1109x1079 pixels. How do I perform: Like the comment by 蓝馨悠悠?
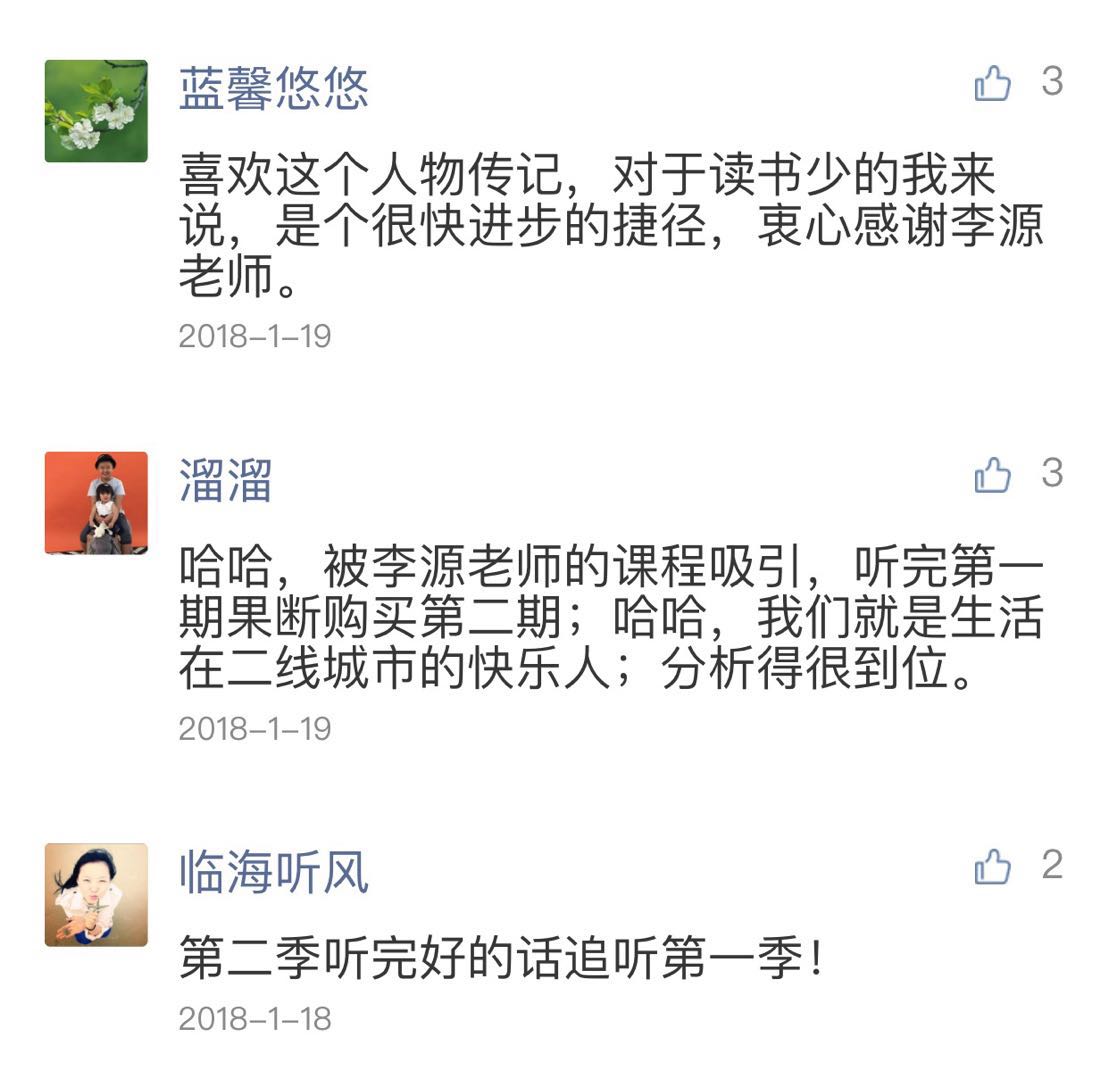[993, 83]
